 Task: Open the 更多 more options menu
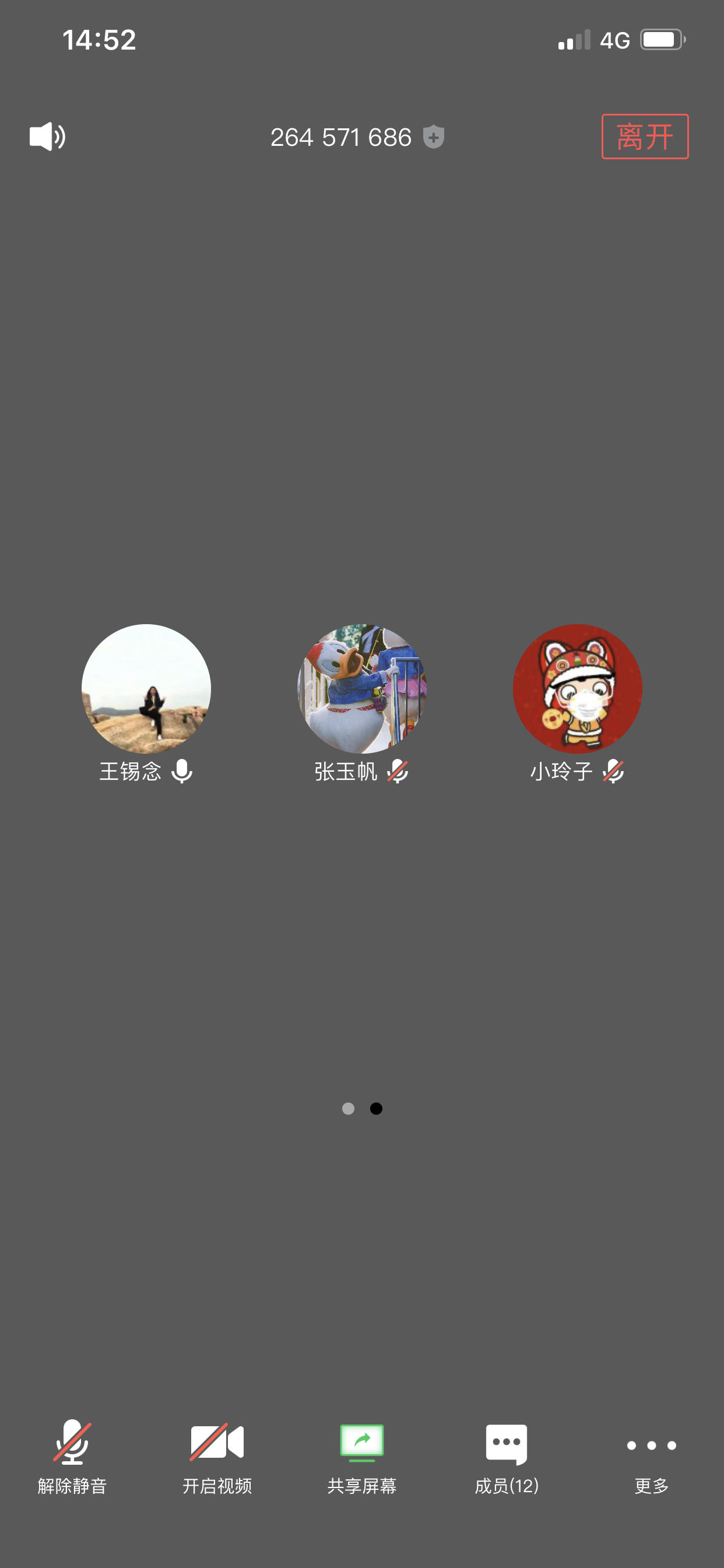tap(651, 1455)
